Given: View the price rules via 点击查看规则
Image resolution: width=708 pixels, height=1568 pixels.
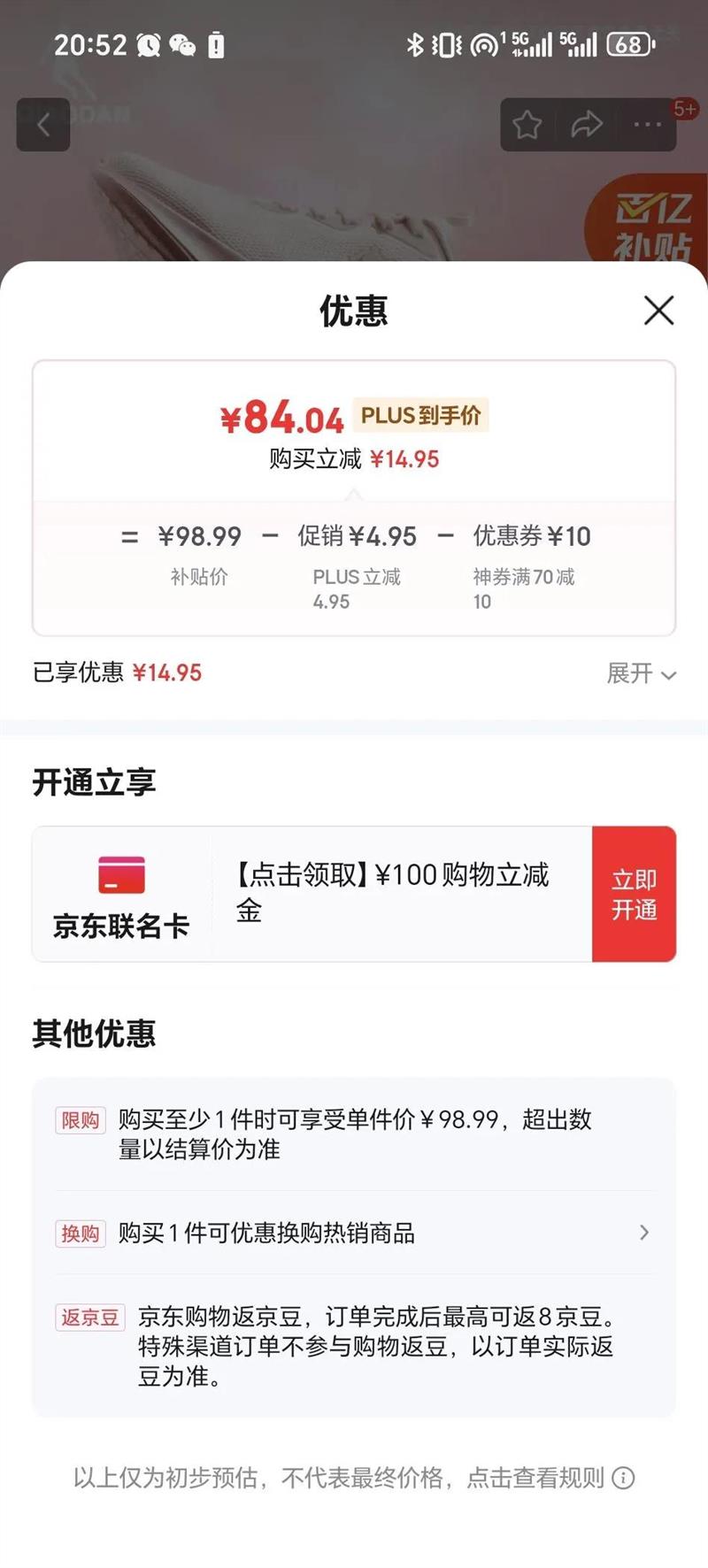Looking at the screenshot, I should 549,1478.
